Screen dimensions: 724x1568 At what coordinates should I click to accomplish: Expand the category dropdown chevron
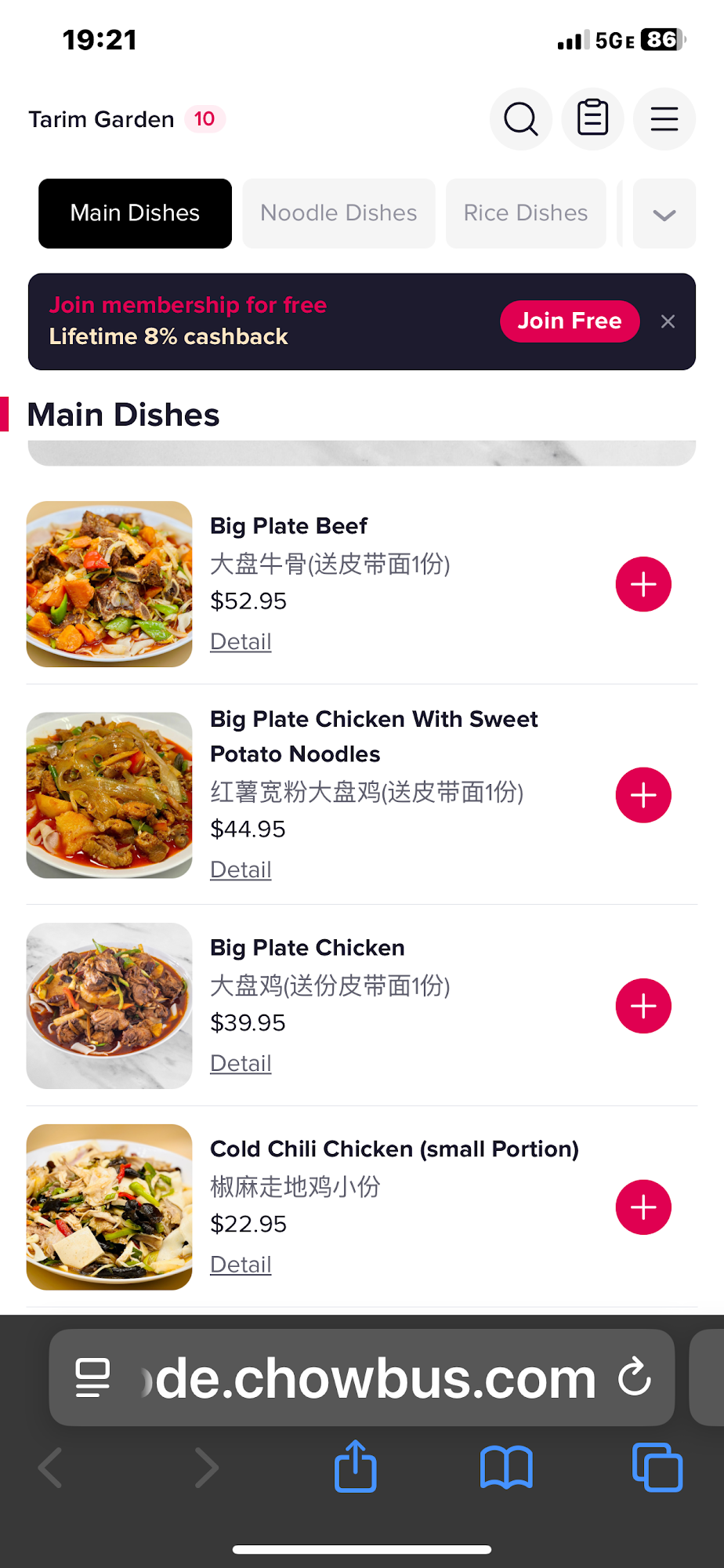(664, 214)
